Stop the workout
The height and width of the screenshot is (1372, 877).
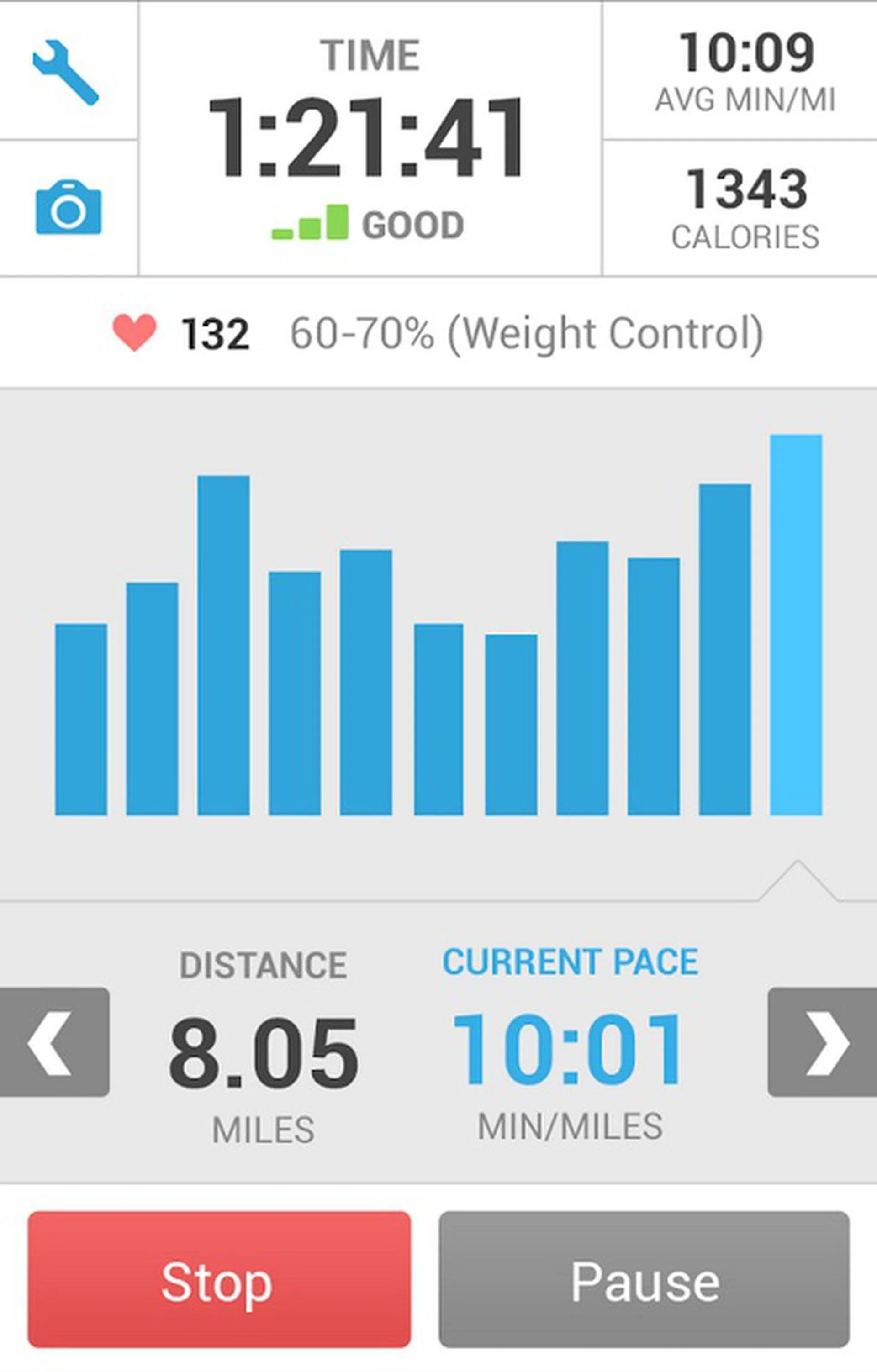pos(219,1279)
